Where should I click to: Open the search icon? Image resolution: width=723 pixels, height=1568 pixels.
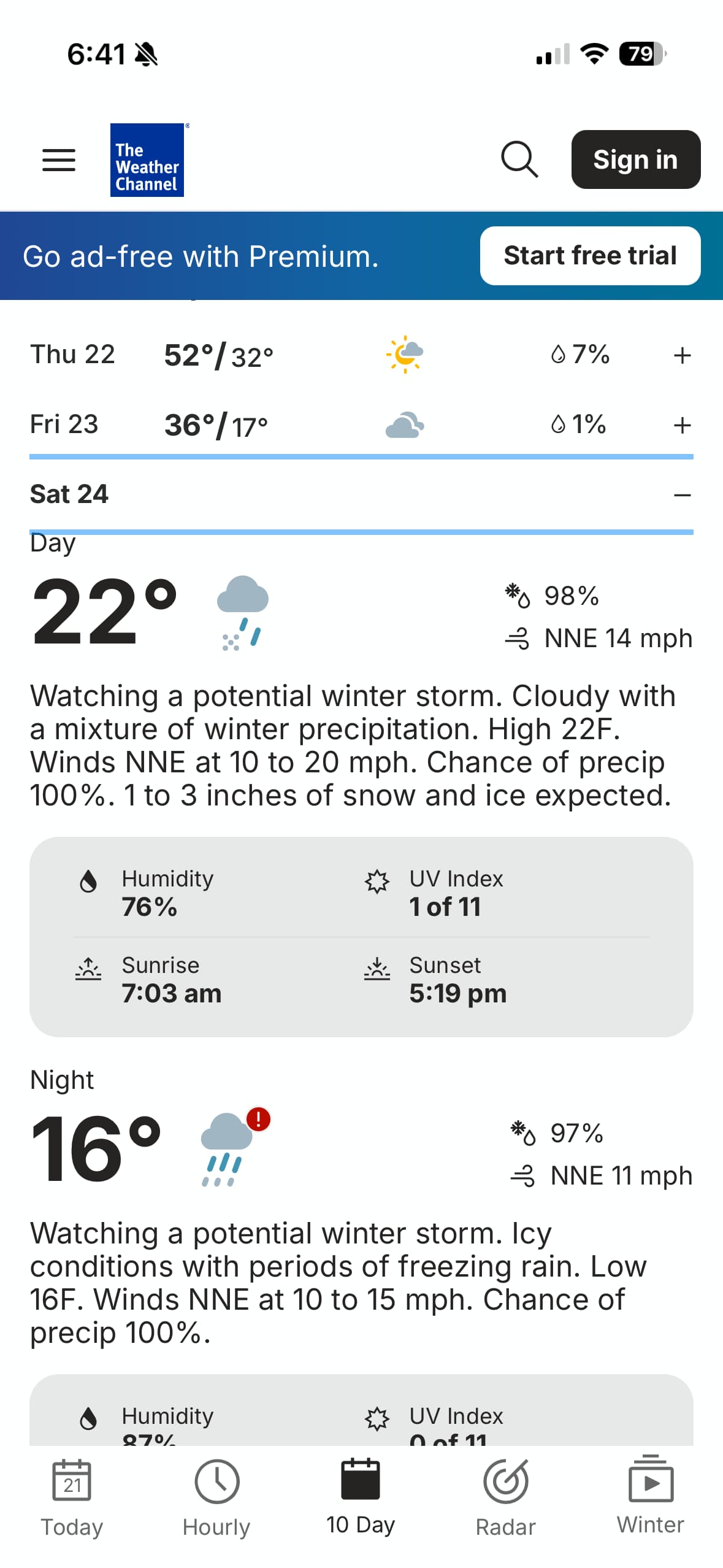[x=519, y=159]
